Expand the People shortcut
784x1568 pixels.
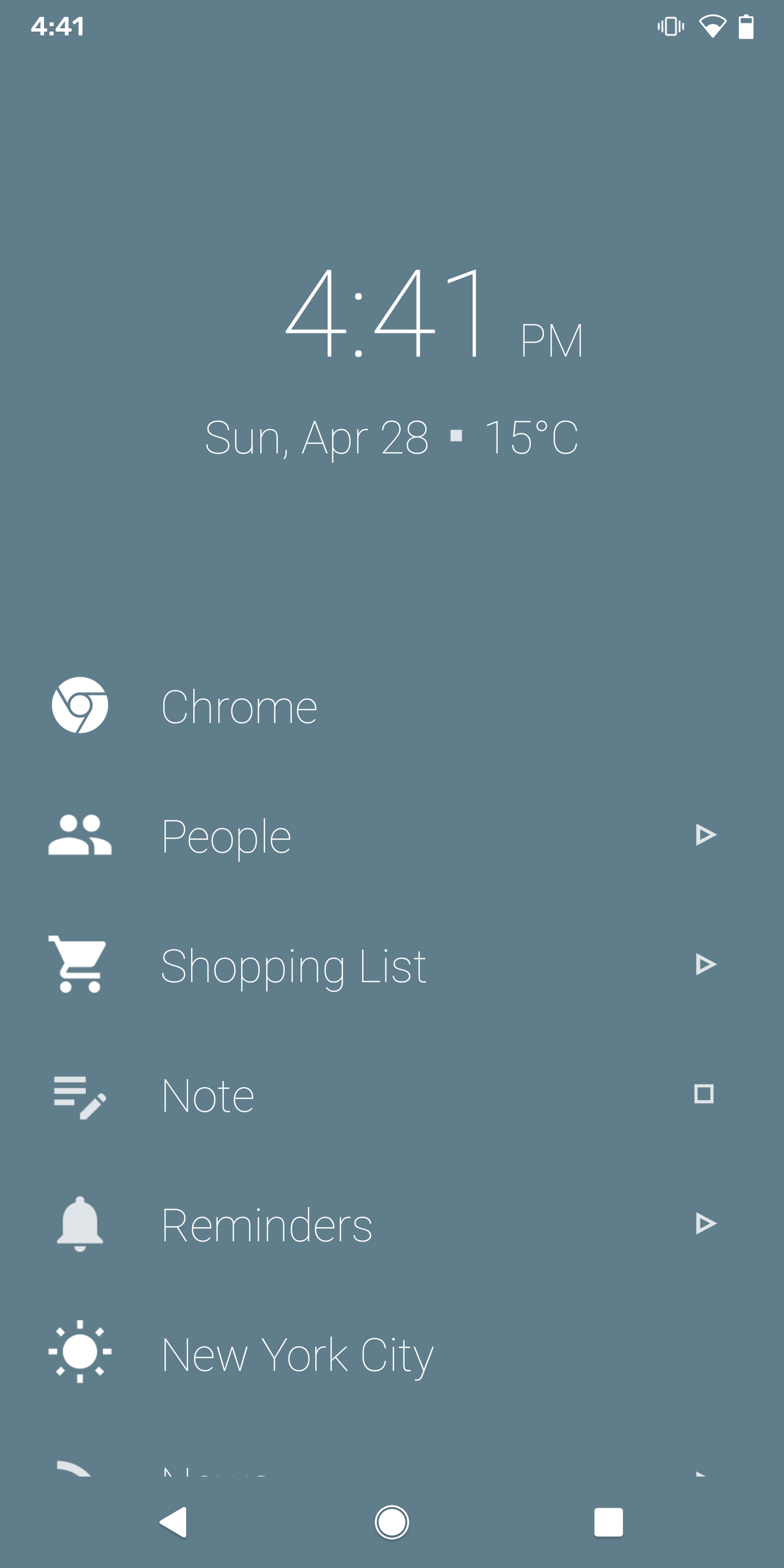click(706, 835)
